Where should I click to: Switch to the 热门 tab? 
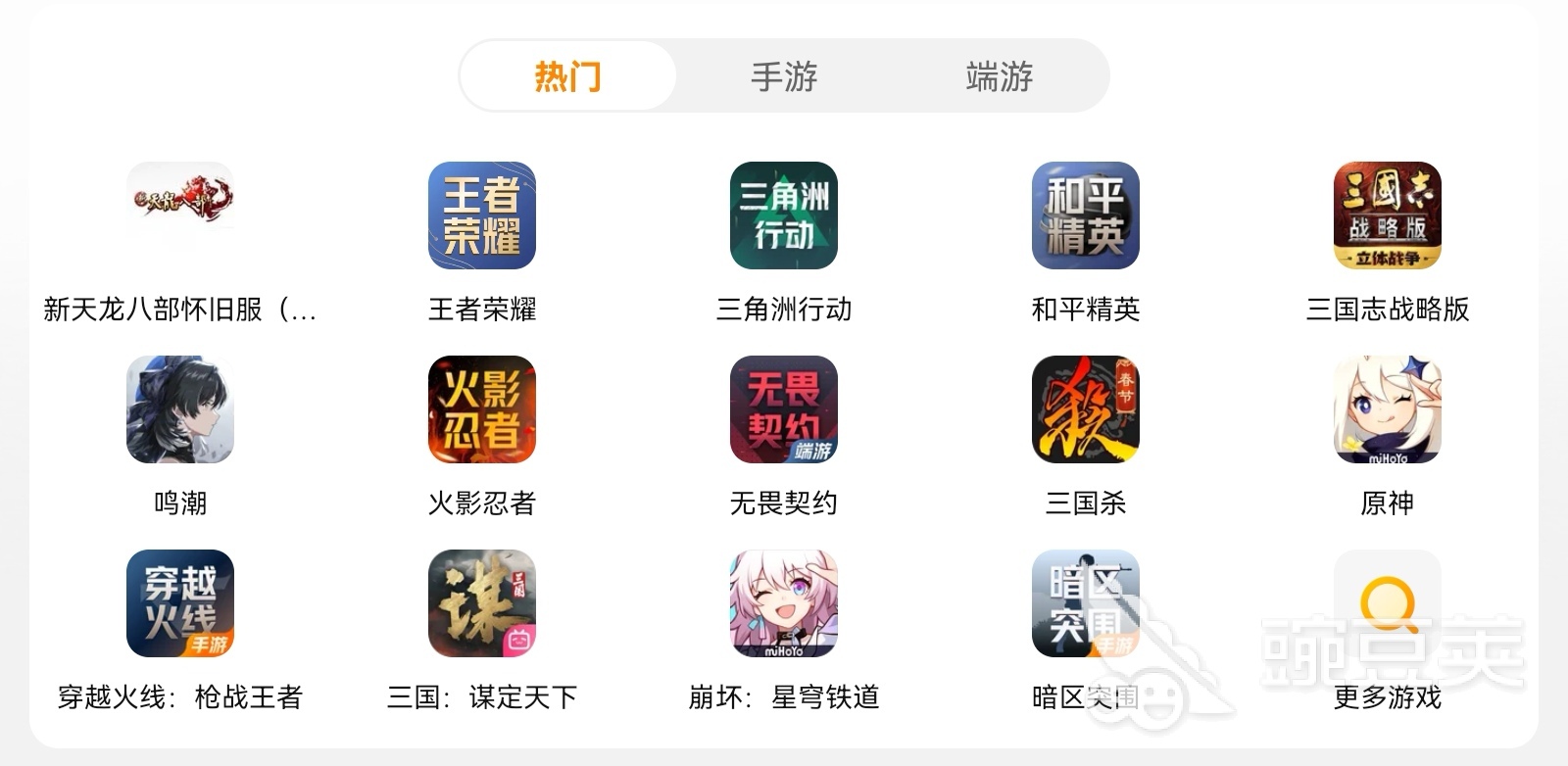(567, 76)
